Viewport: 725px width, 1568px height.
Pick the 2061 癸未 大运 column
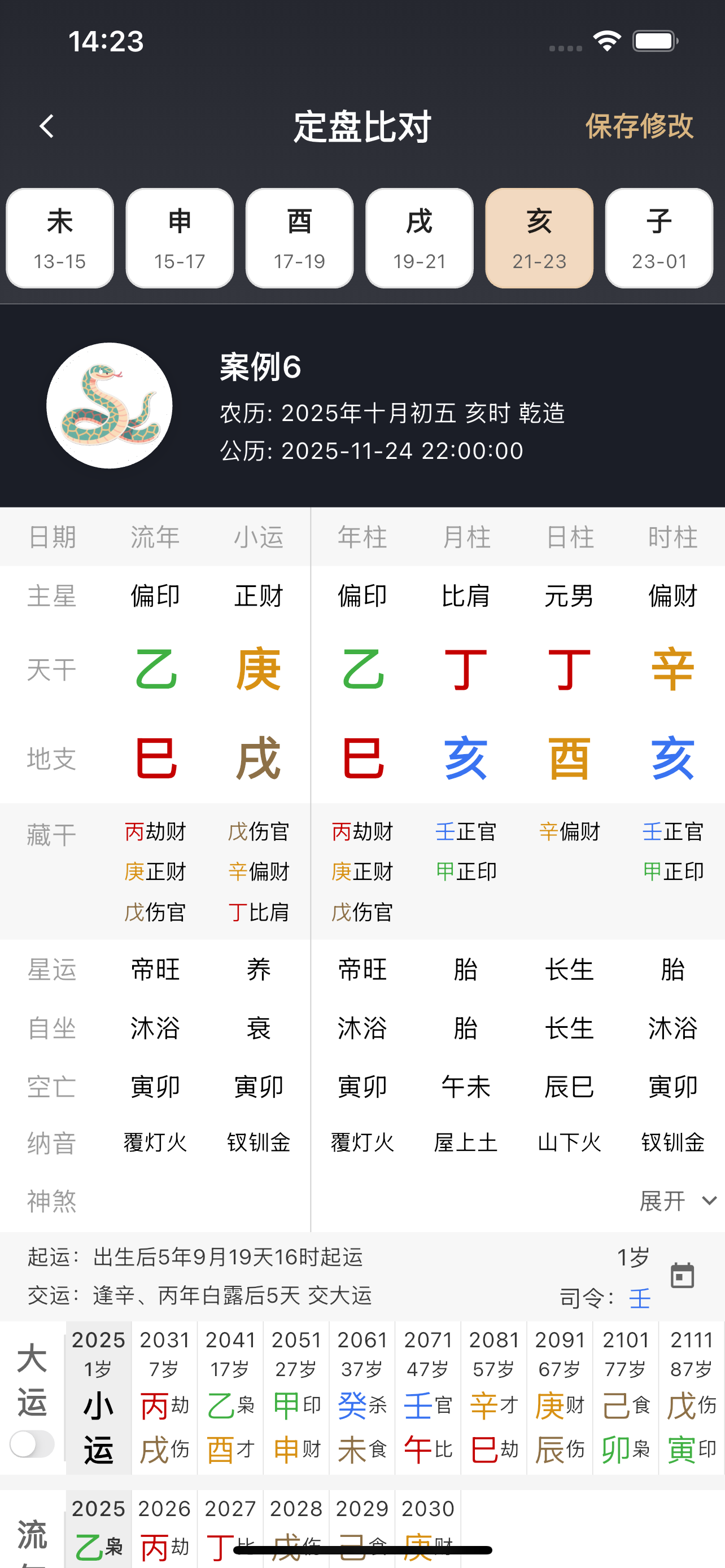click(x=362, y=1397)
